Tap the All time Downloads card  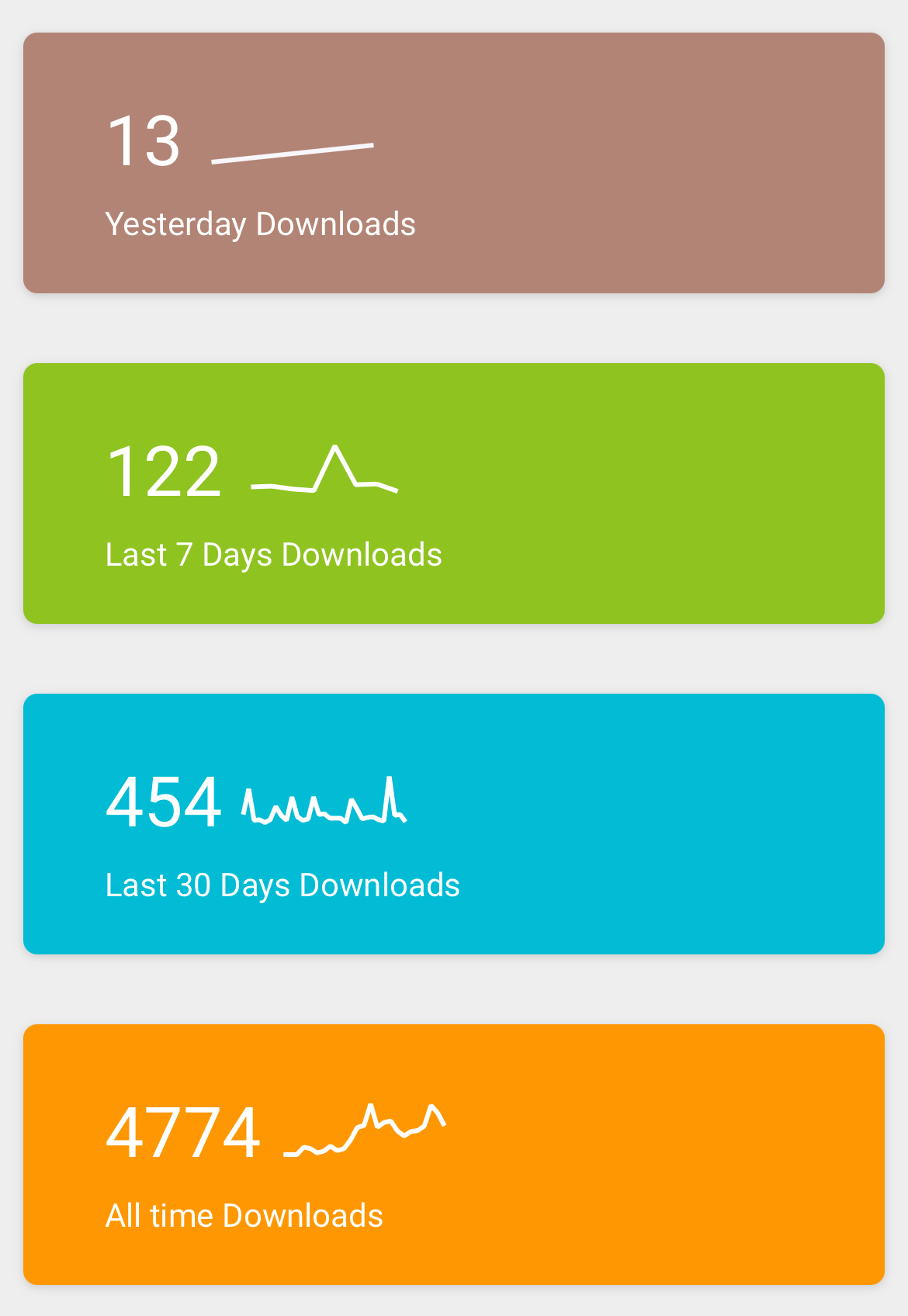pos(454,1155)
